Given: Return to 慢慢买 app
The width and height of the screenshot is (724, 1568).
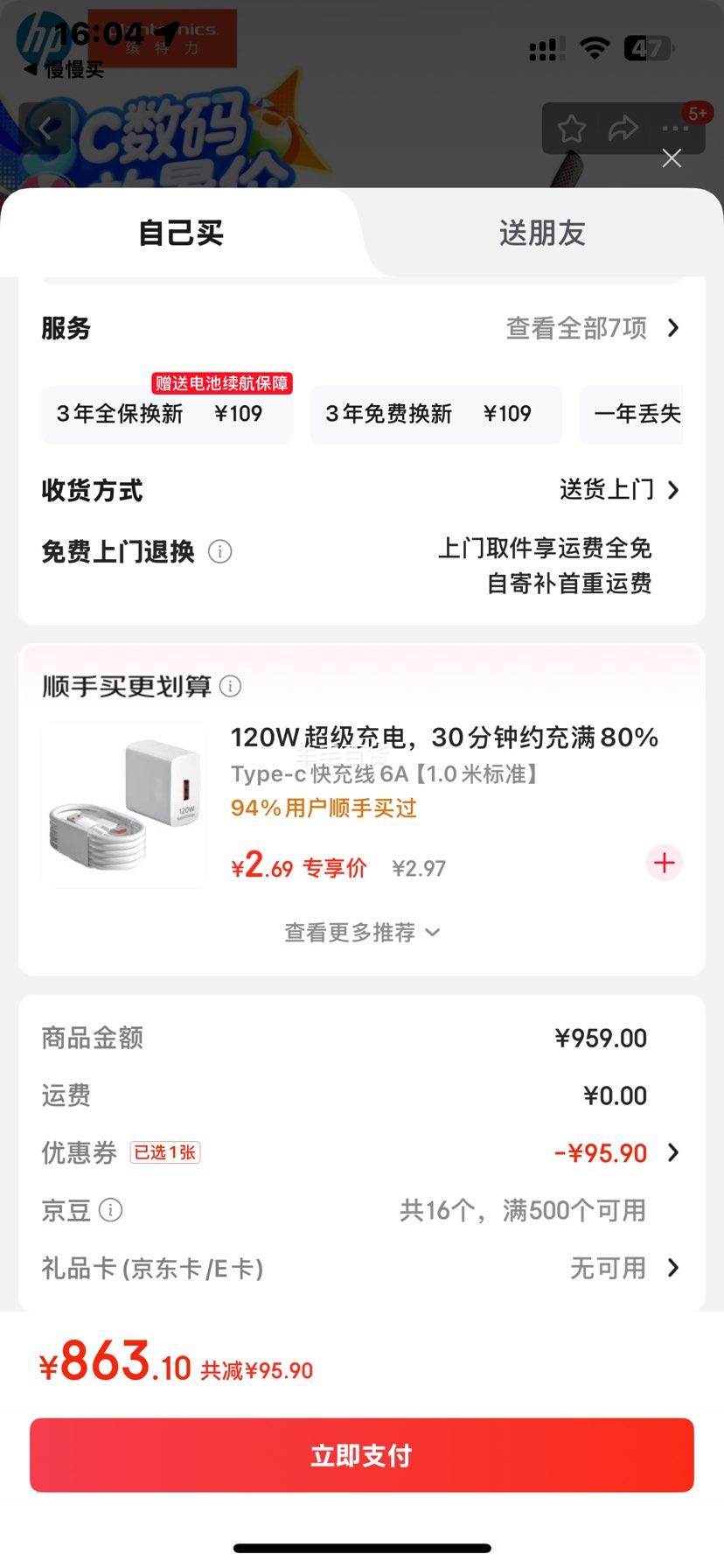Looking at the screenshot, I should (63, 70).
